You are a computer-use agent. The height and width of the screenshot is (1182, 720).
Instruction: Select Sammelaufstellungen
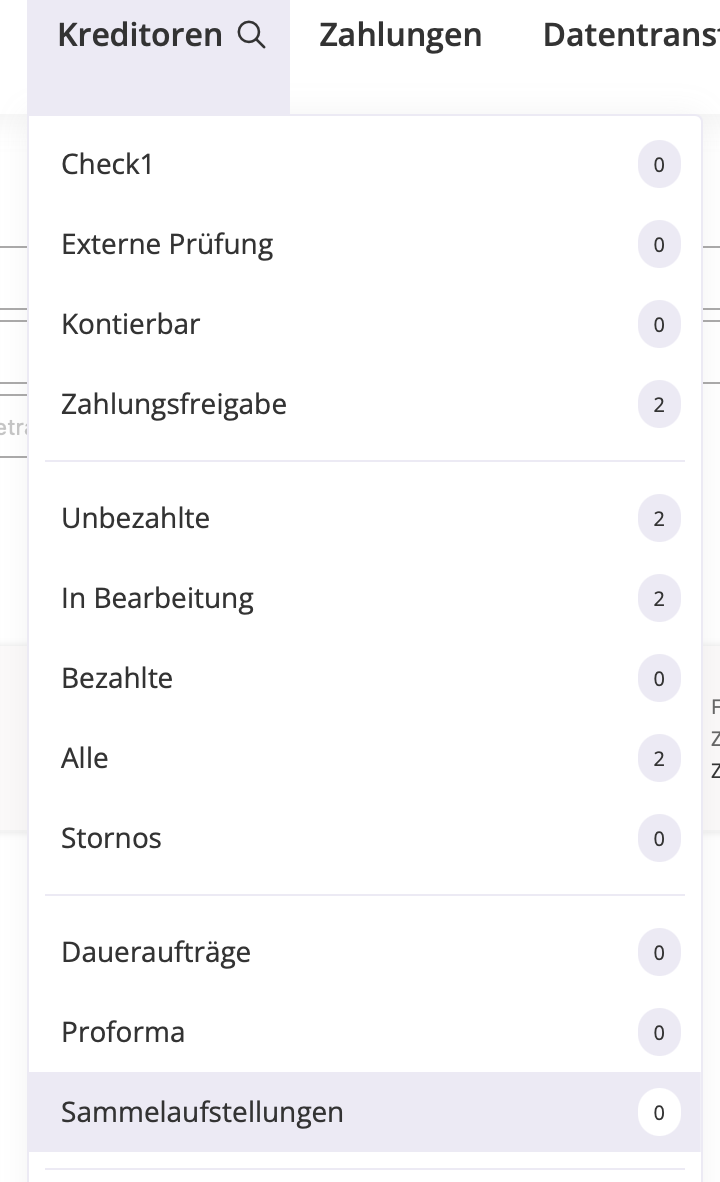coord(202,1112)
